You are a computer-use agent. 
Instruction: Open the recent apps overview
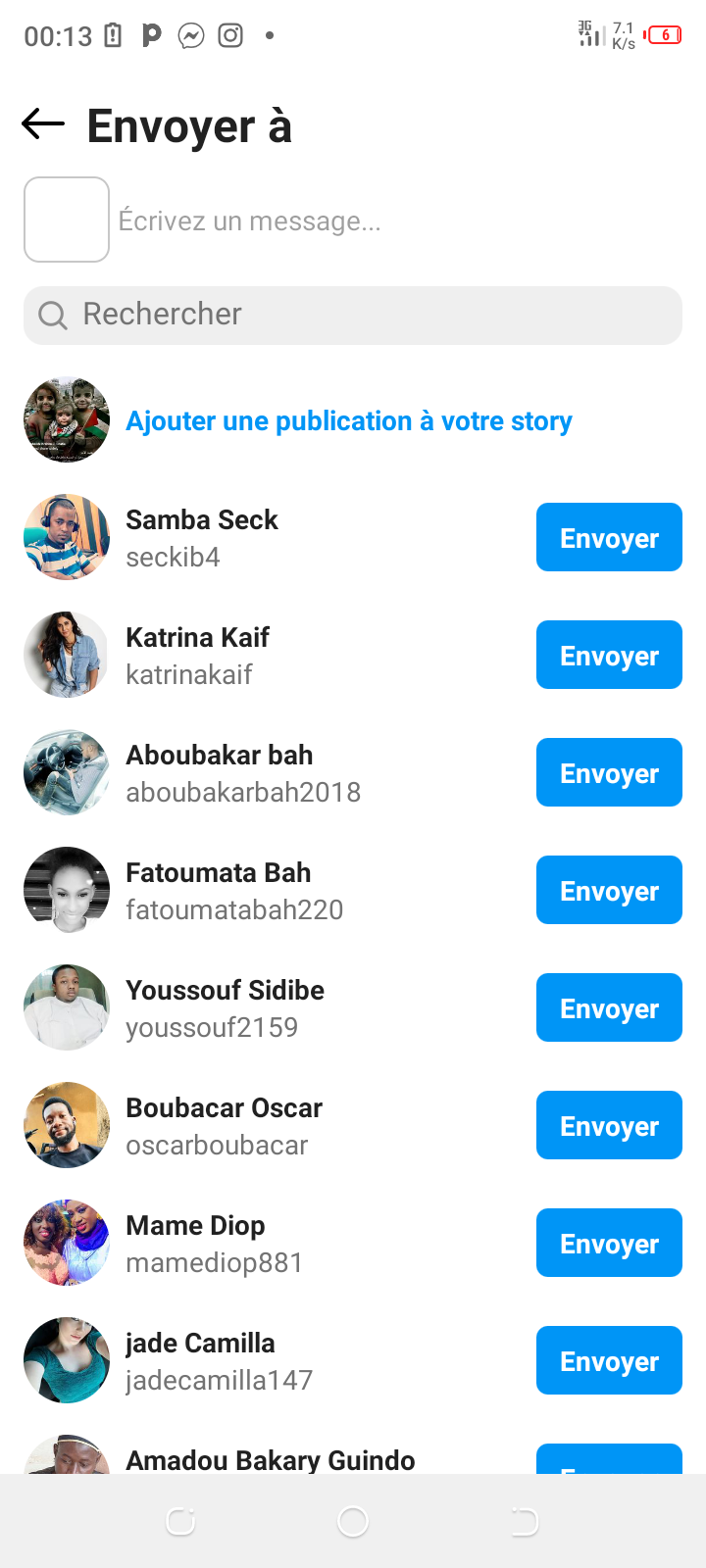coord(180,1521)
